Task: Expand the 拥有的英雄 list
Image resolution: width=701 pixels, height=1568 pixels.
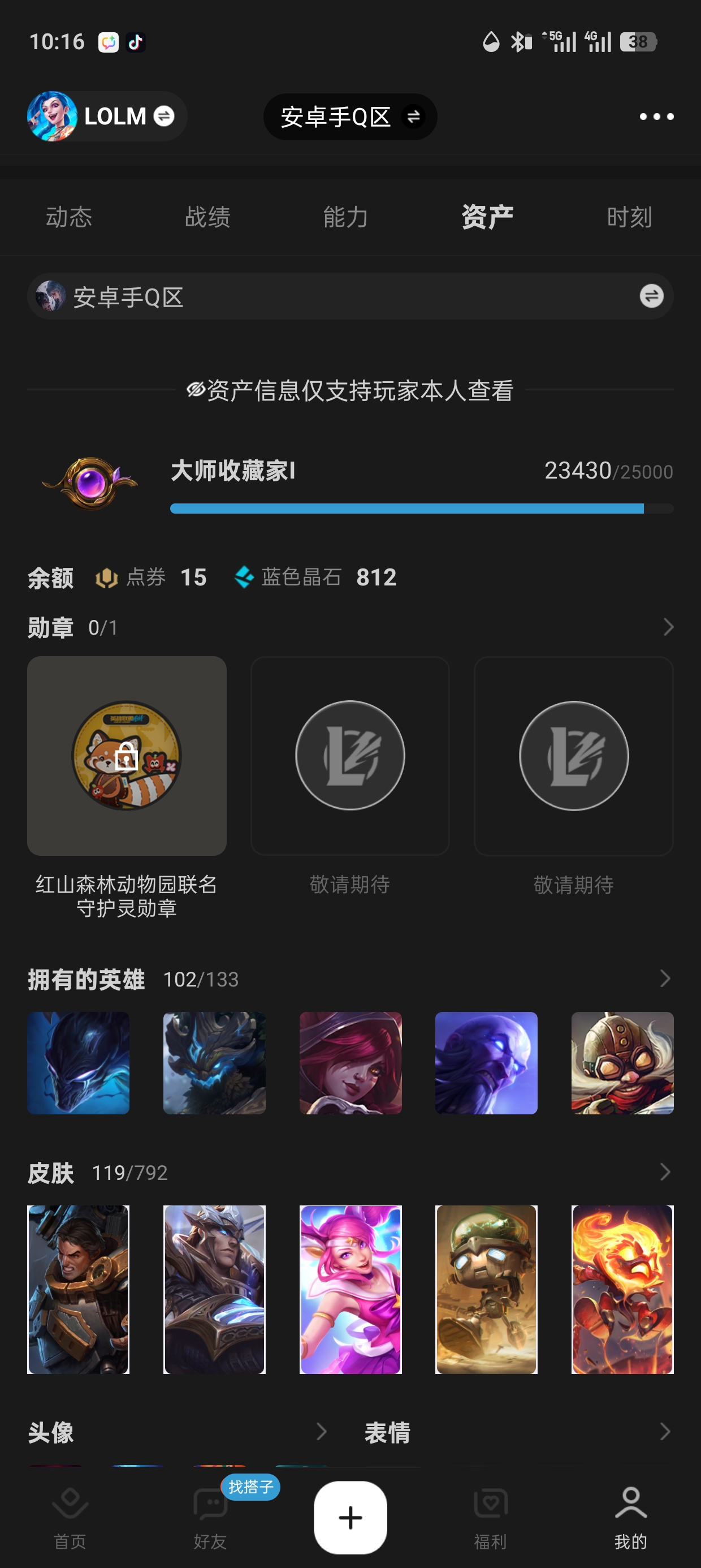Action: click(x=665, y=979)
